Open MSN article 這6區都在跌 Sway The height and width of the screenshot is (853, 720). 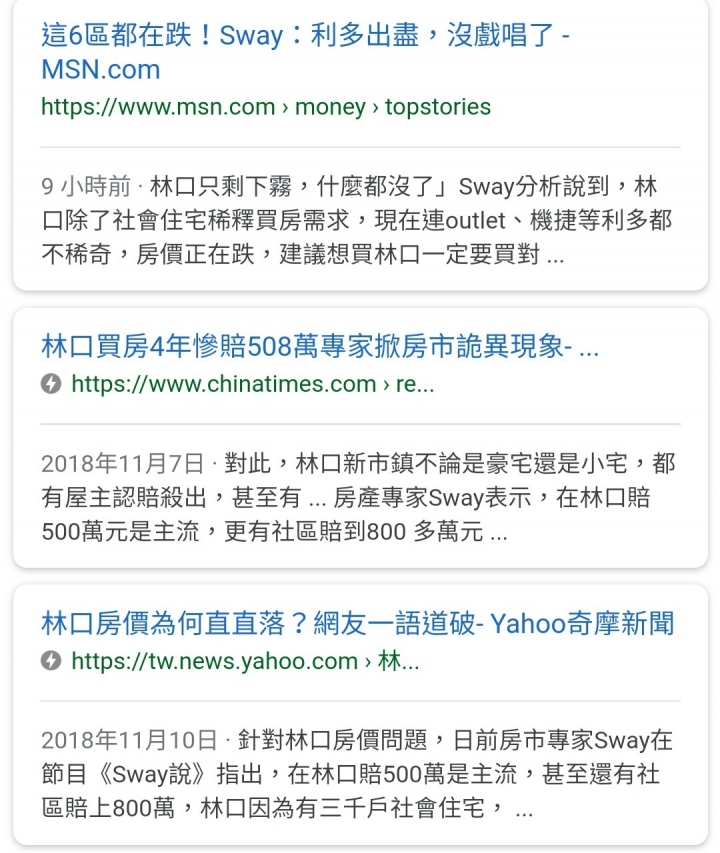point(305,38)
